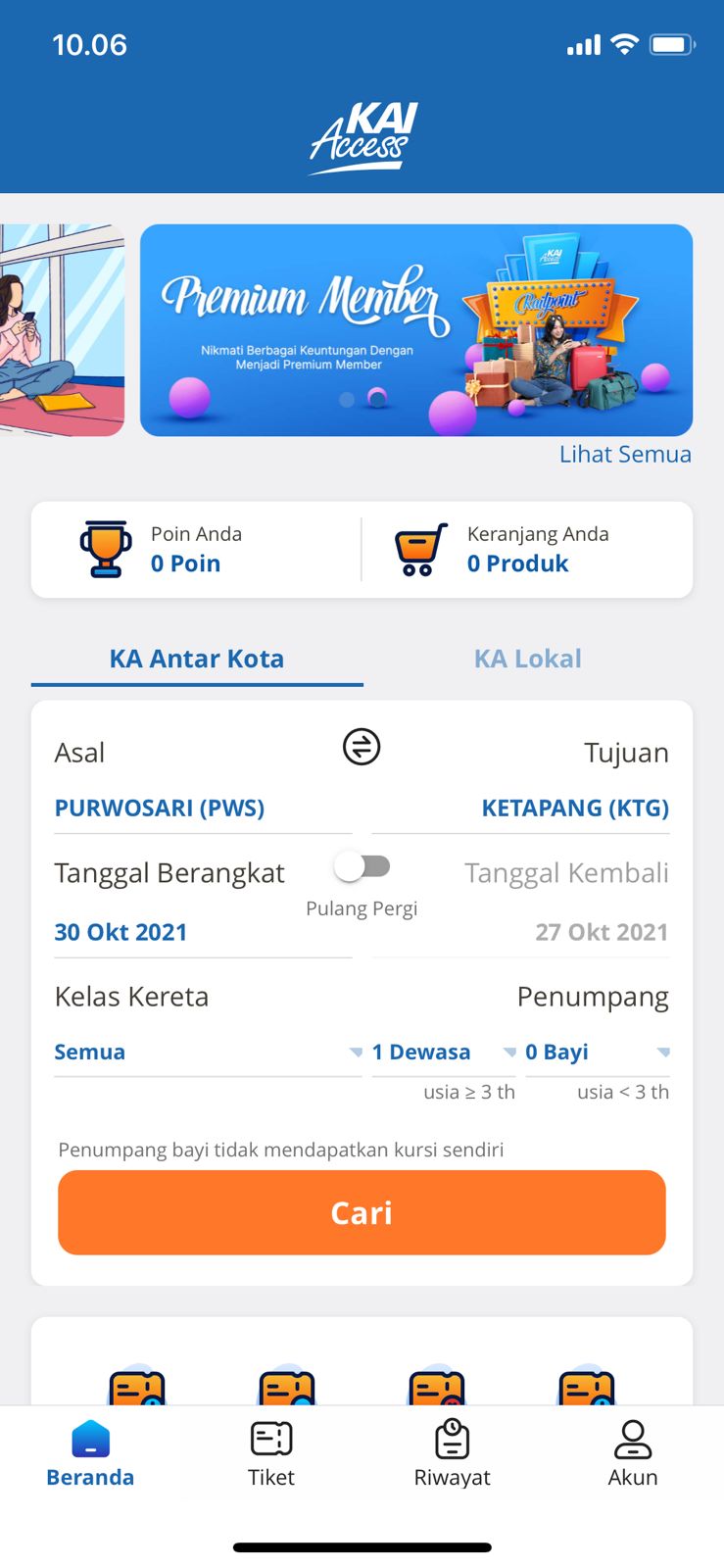Tap the orange Cari button
Image resolution: width=724 pixels, height=1568 pixels.
tap(362, 1212)
